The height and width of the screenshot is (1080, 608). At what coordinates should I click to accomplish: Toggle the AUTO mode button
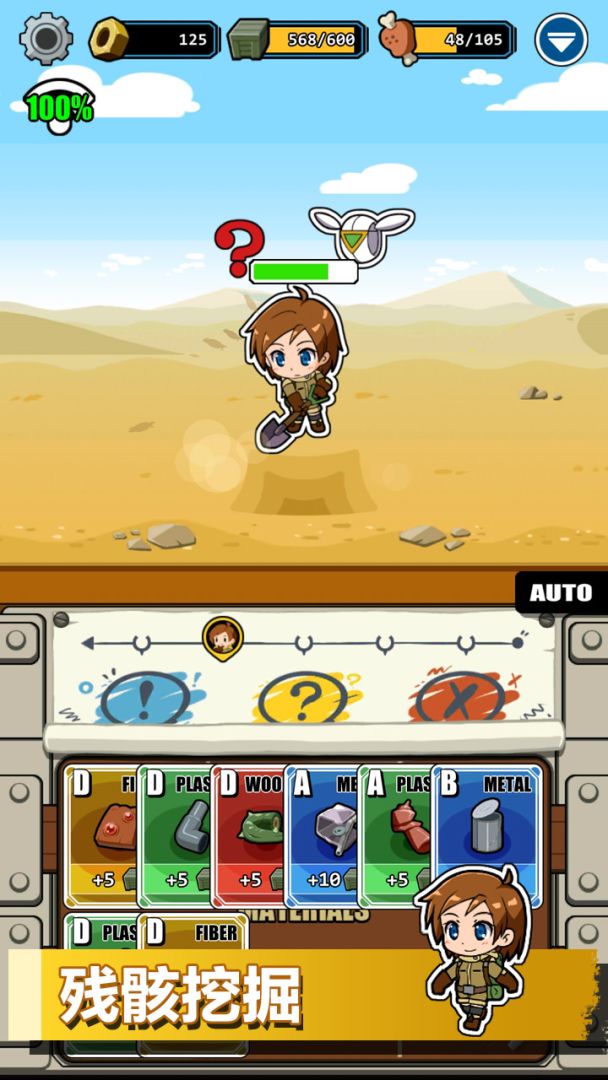[x=560, y=592]
